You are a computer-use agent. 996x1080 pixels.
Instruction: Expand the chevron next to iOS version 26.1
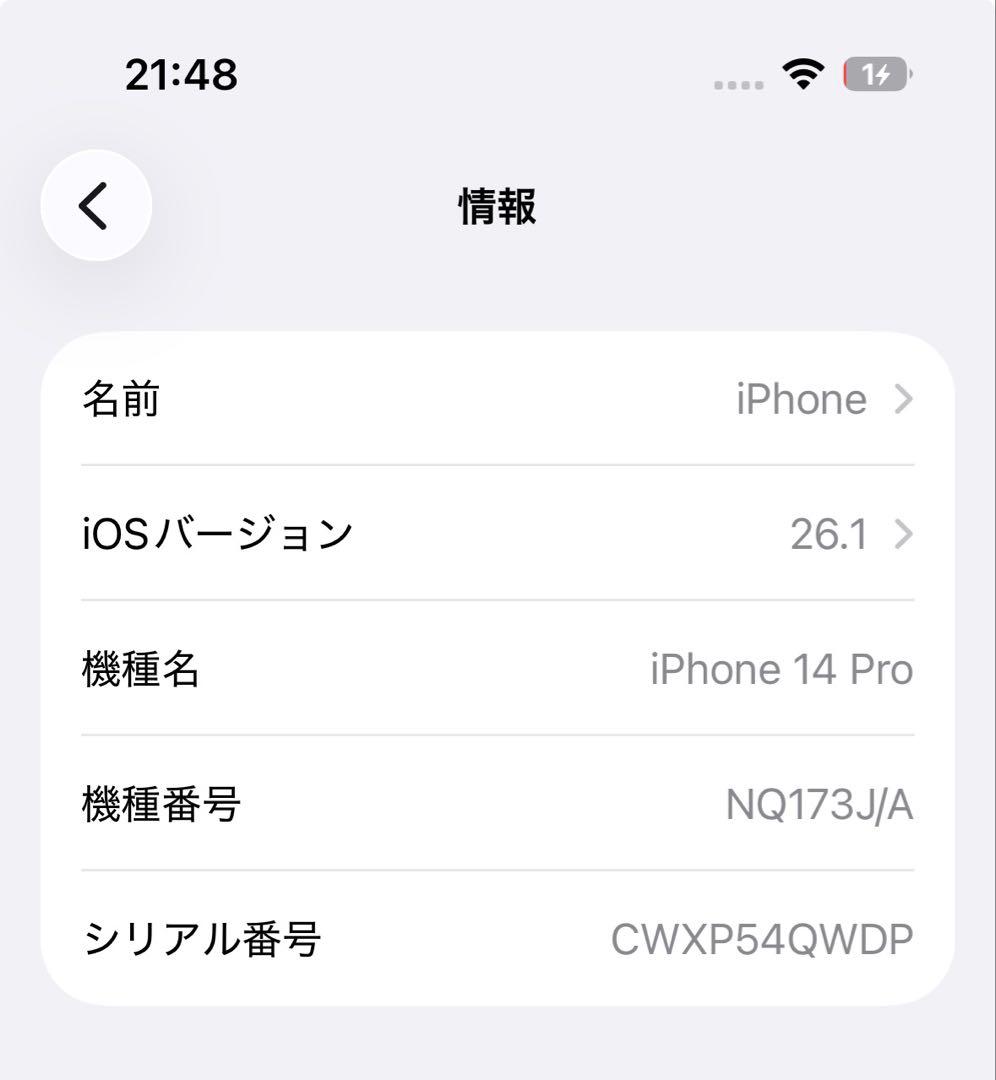point(905,535)
